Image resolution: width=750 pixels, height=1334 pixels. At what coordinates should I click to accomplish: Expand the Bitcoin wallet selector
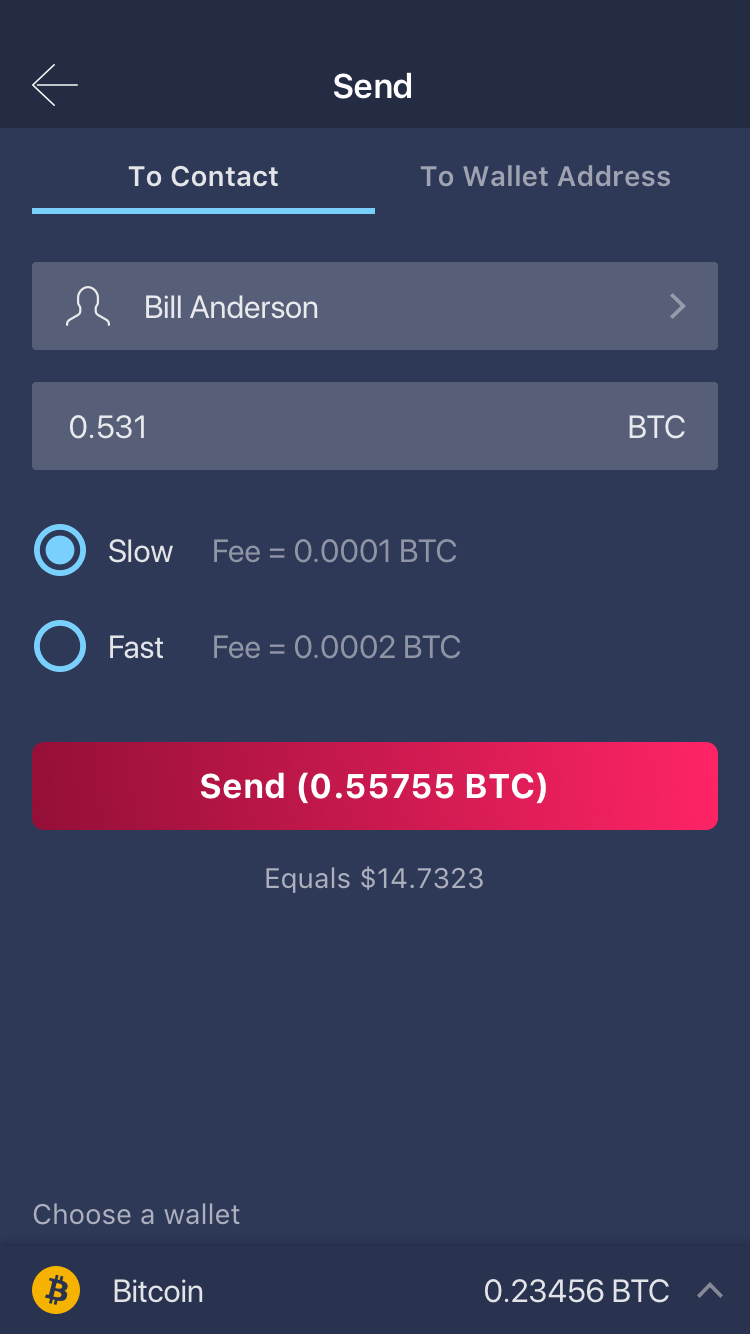pos(708,1291)
